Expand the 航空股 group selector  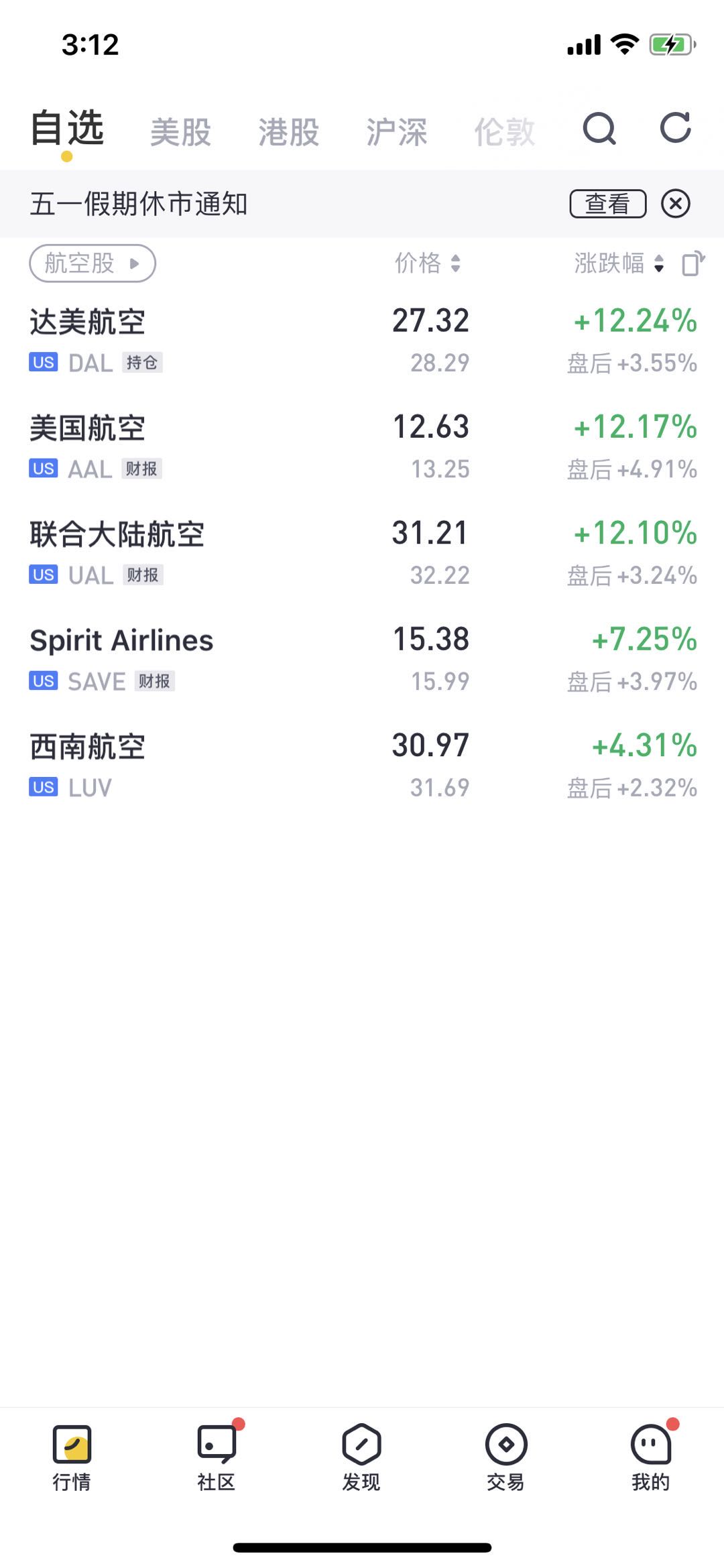[93, 263]
